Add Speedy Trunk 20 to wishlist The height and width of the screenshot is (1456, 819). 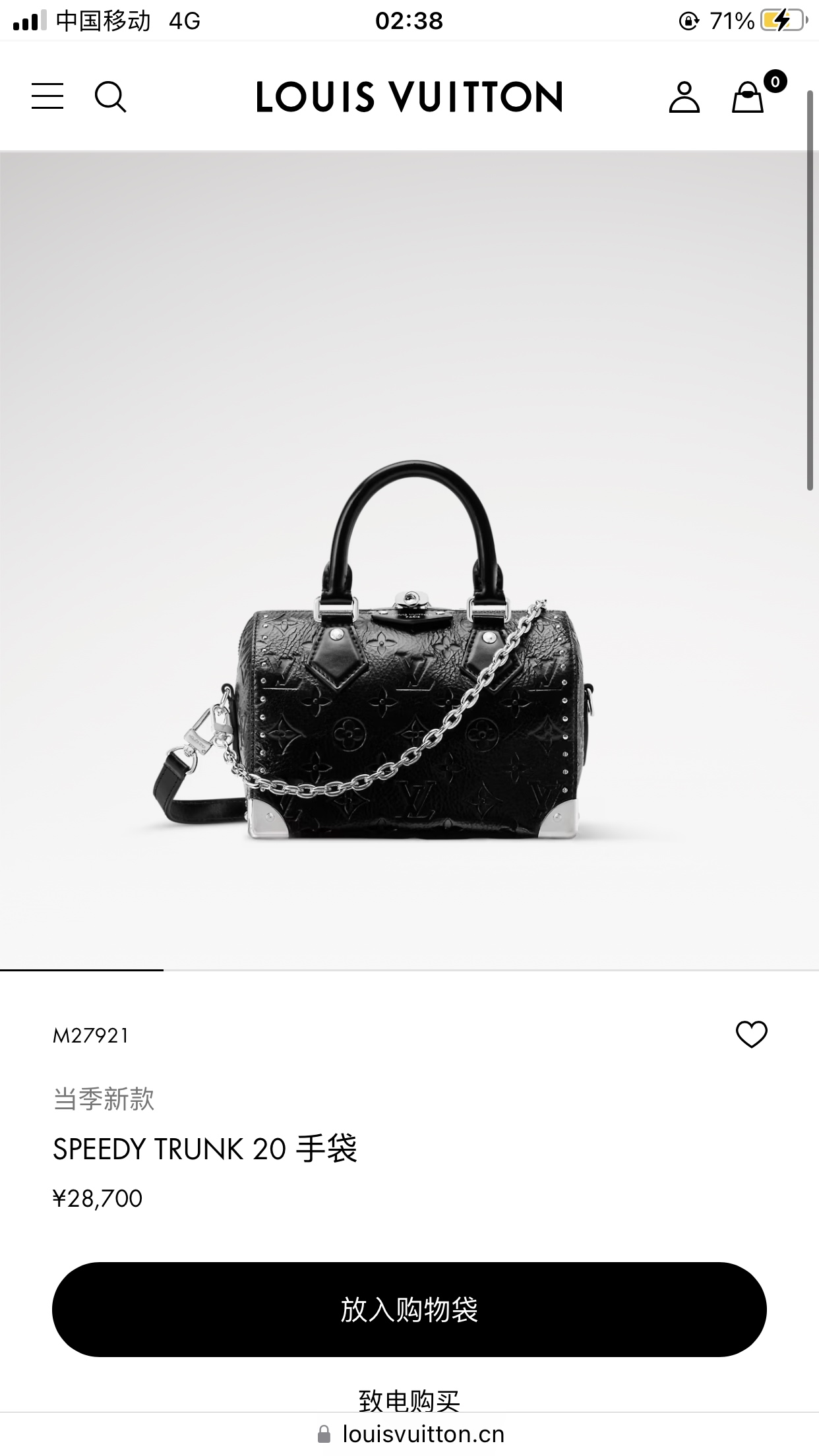[751, 1034]
